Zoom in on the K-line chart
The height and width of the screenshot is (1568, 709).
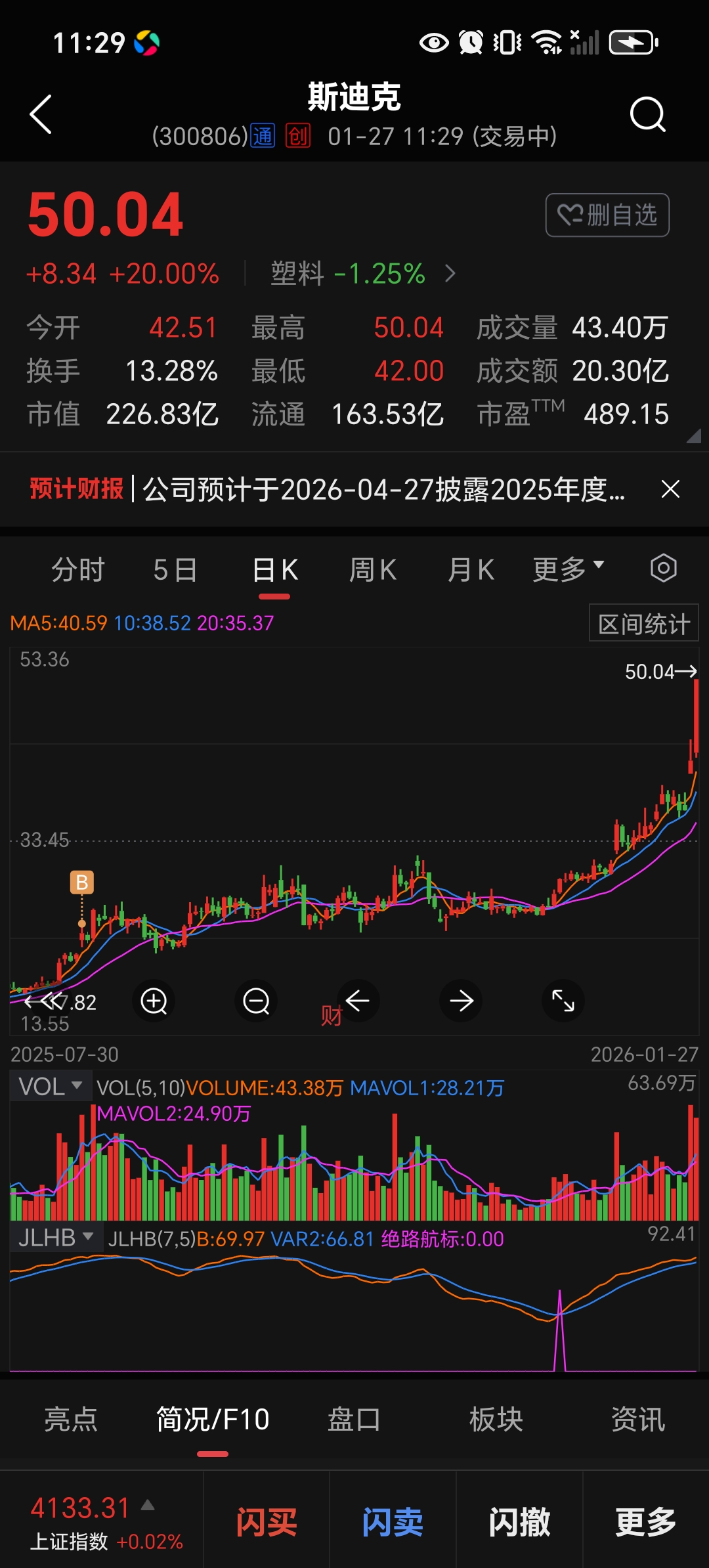[x=154, y=1001]
